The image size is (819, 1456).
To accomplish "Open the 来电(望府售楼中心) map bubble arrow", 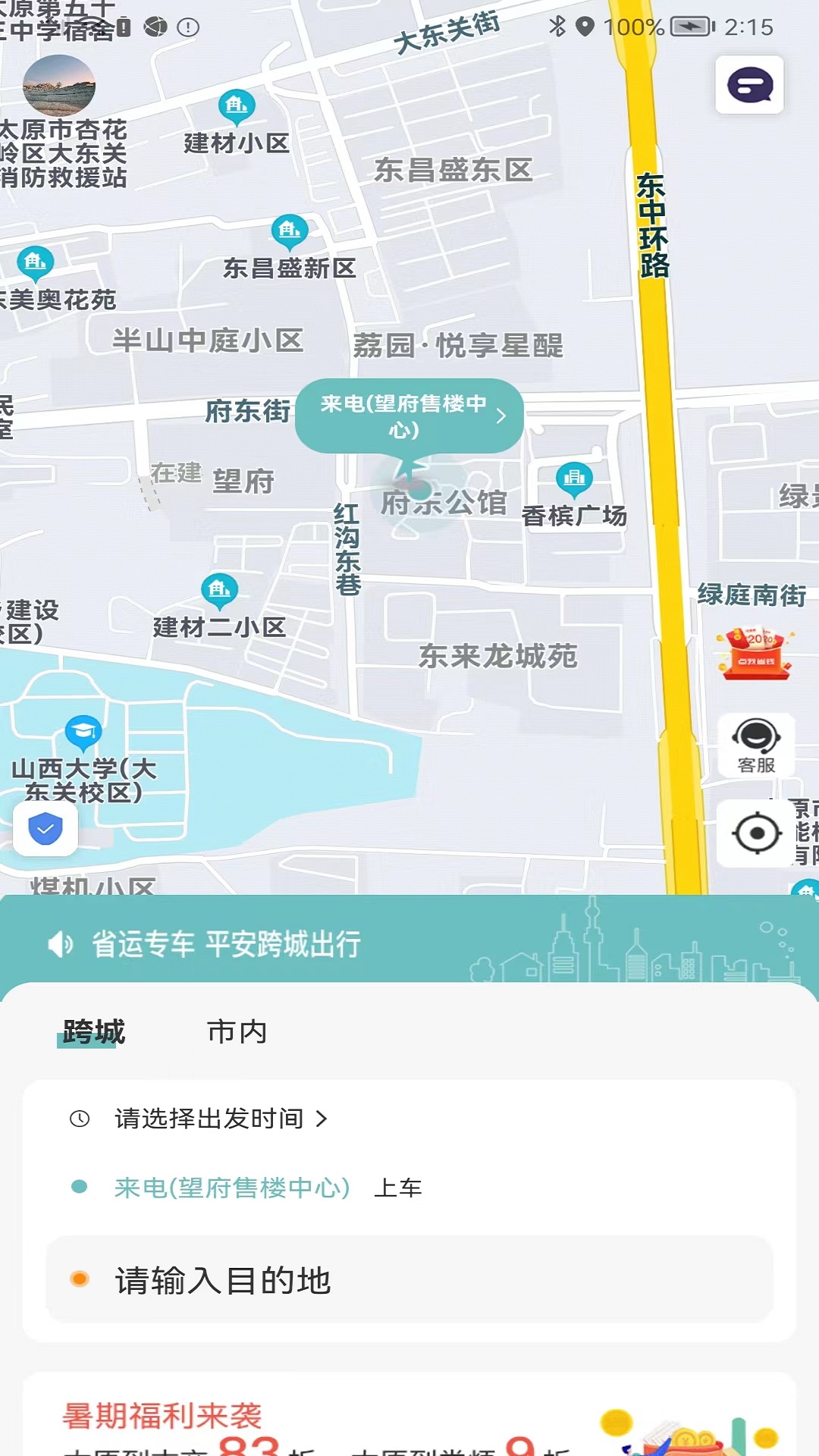I will pyautogui.click(x=502, y=416).
